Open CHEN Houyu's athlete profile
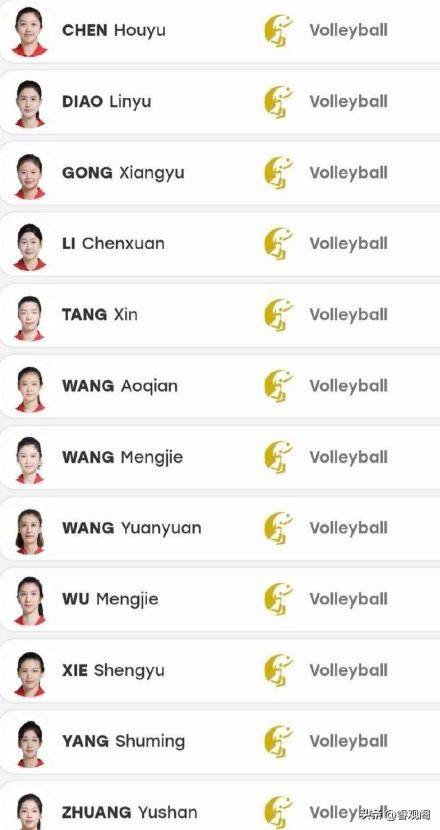 pyautogui.click(x=220, y=31)
